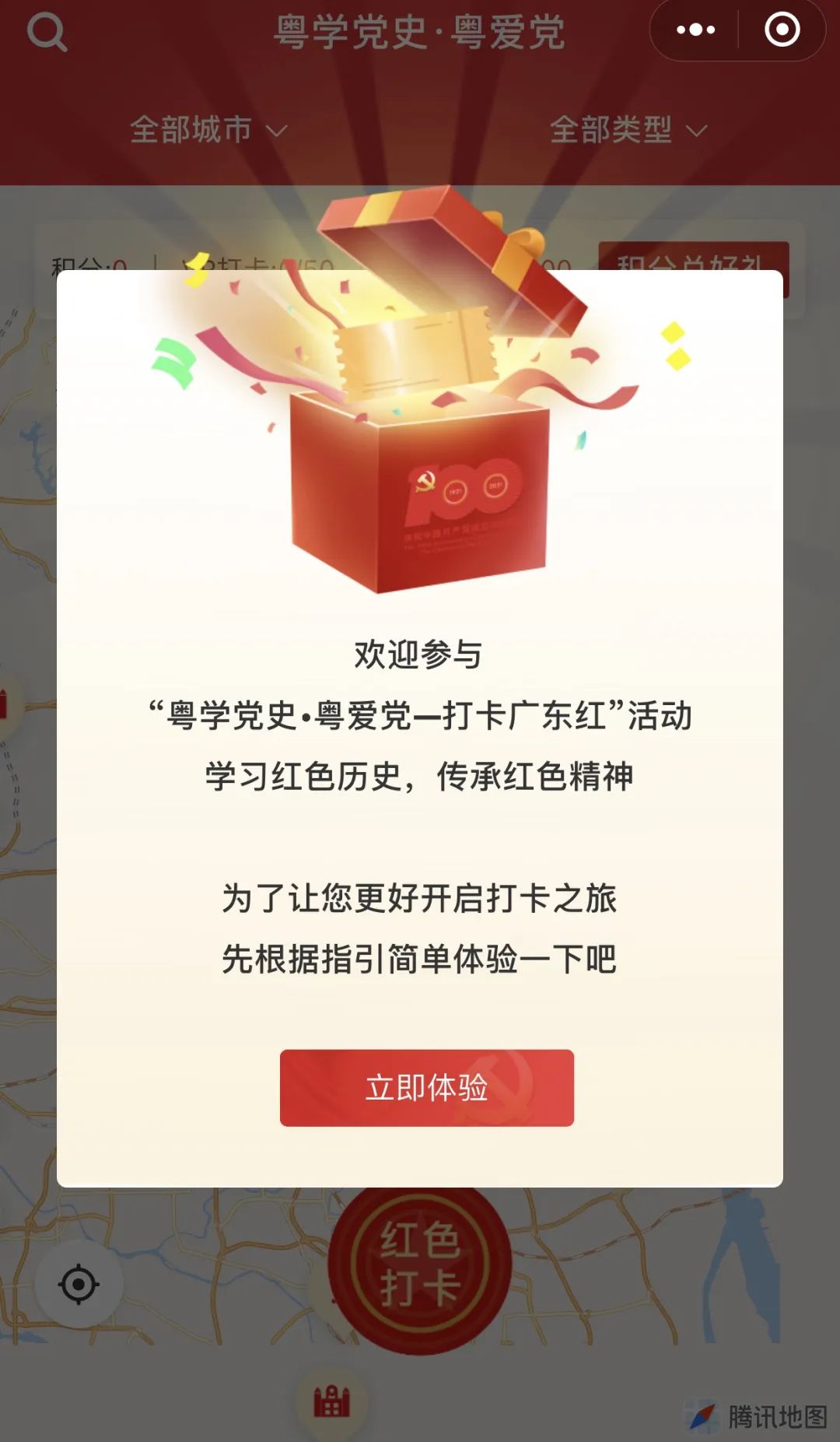
Task: Open the search magnifier icon
Action: point(47,33)
